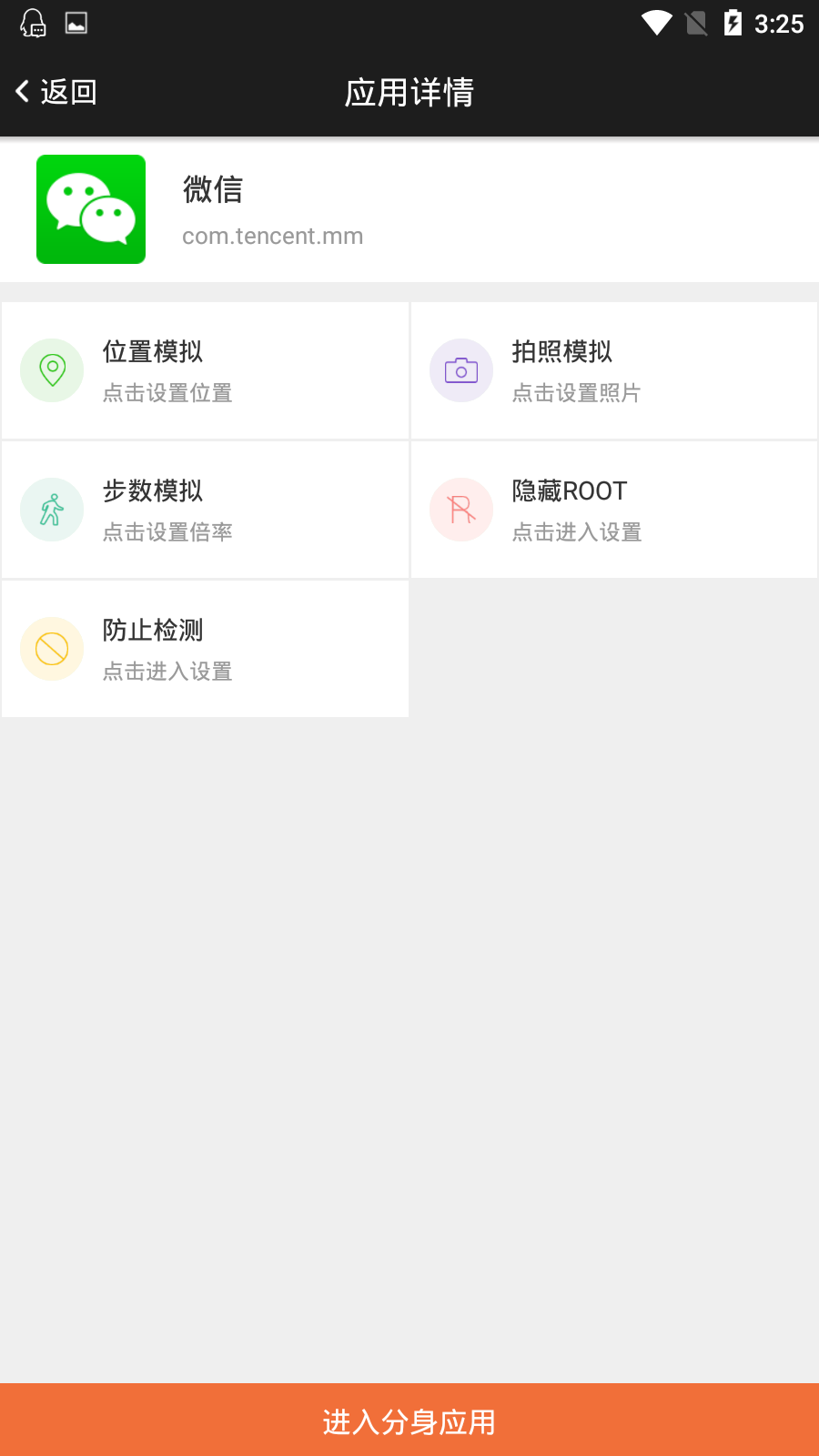Go back using the 返回 button

pyautogui.click(x=56, y=92)
